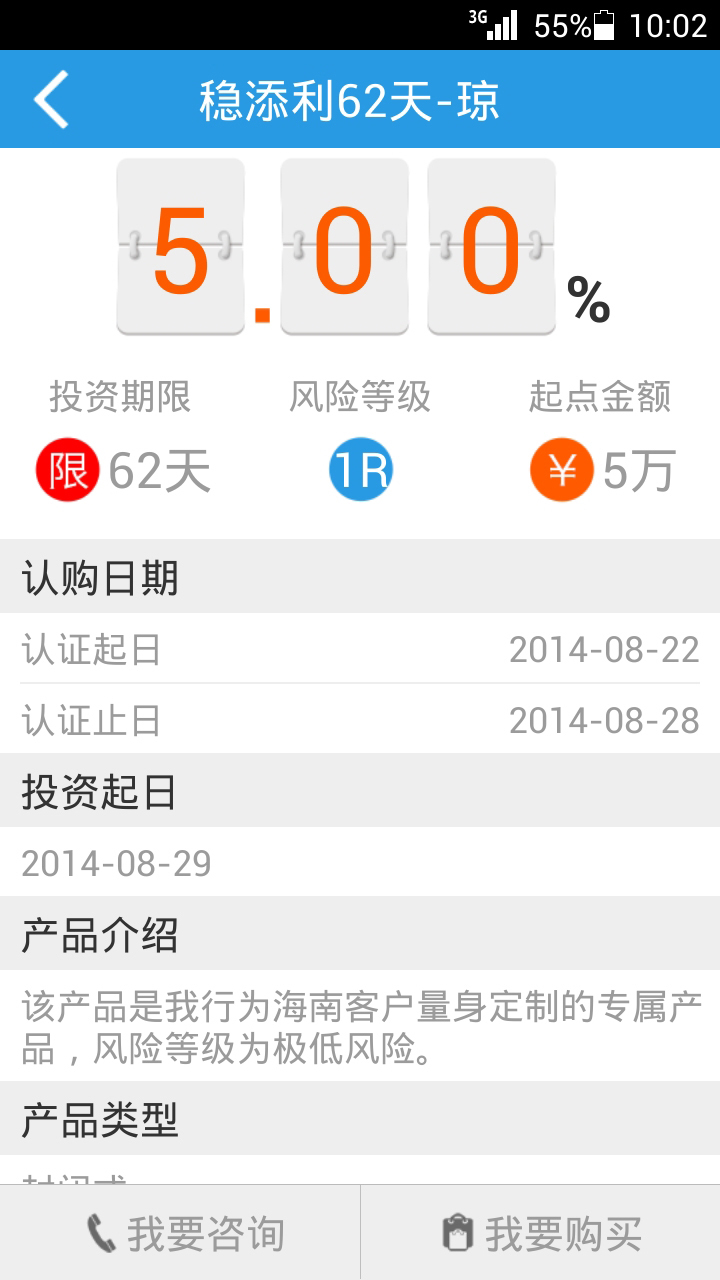
Task: Go back using the header arrow
Action: [52, 99]
